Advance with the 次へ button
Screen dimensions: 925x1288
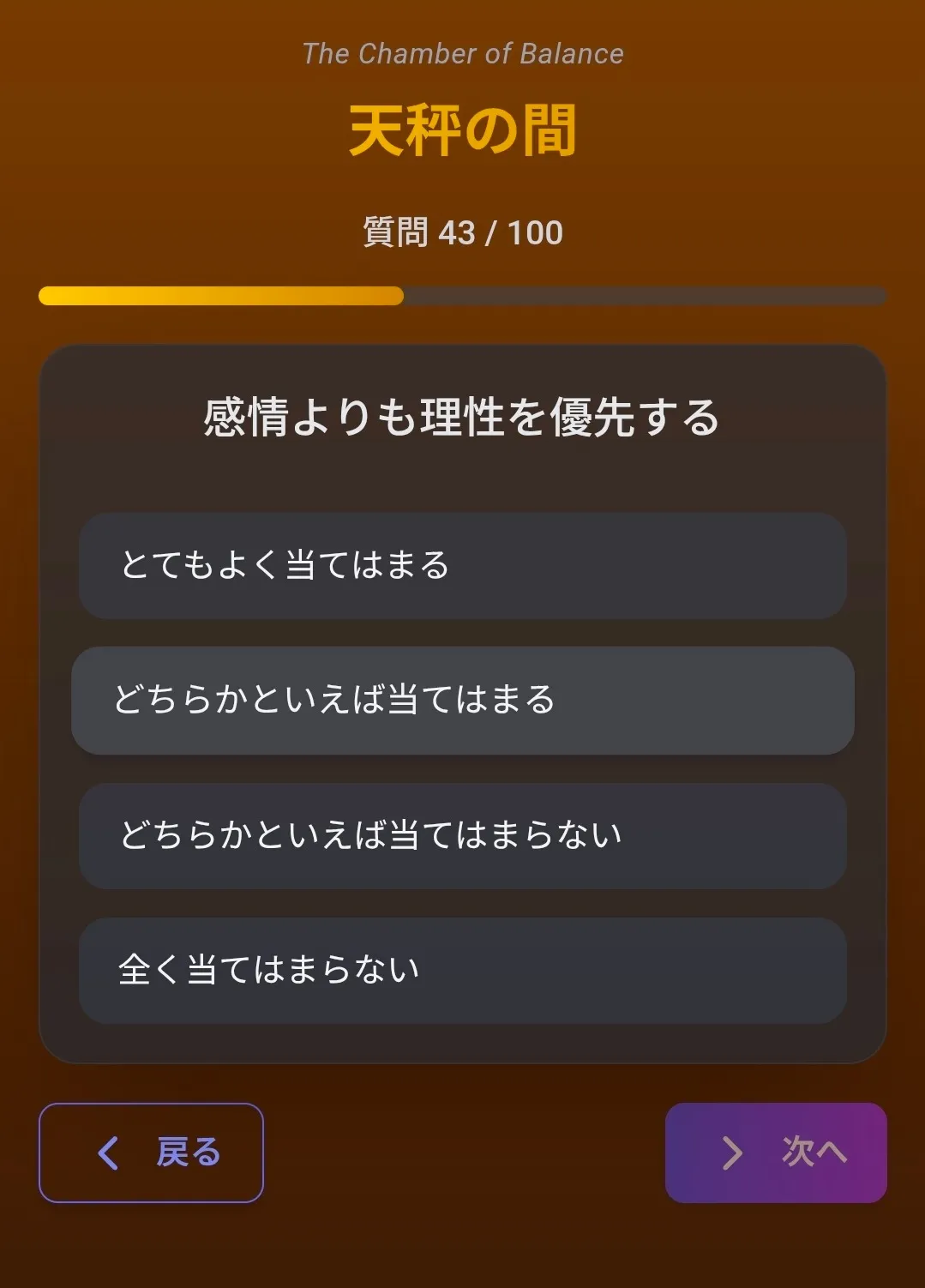[776, 1153]
